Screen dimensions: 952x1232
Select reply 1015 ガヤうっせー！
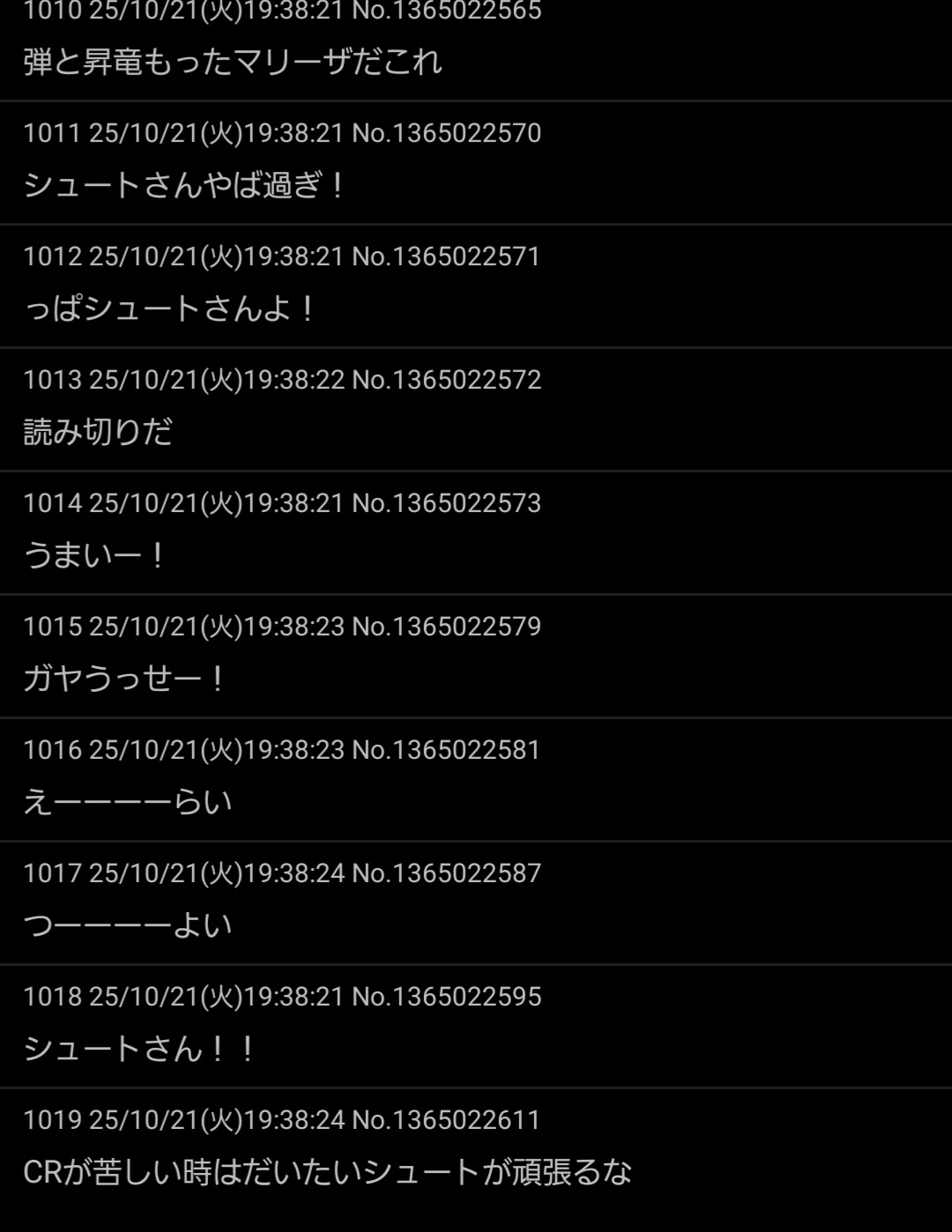click(124, 679)
